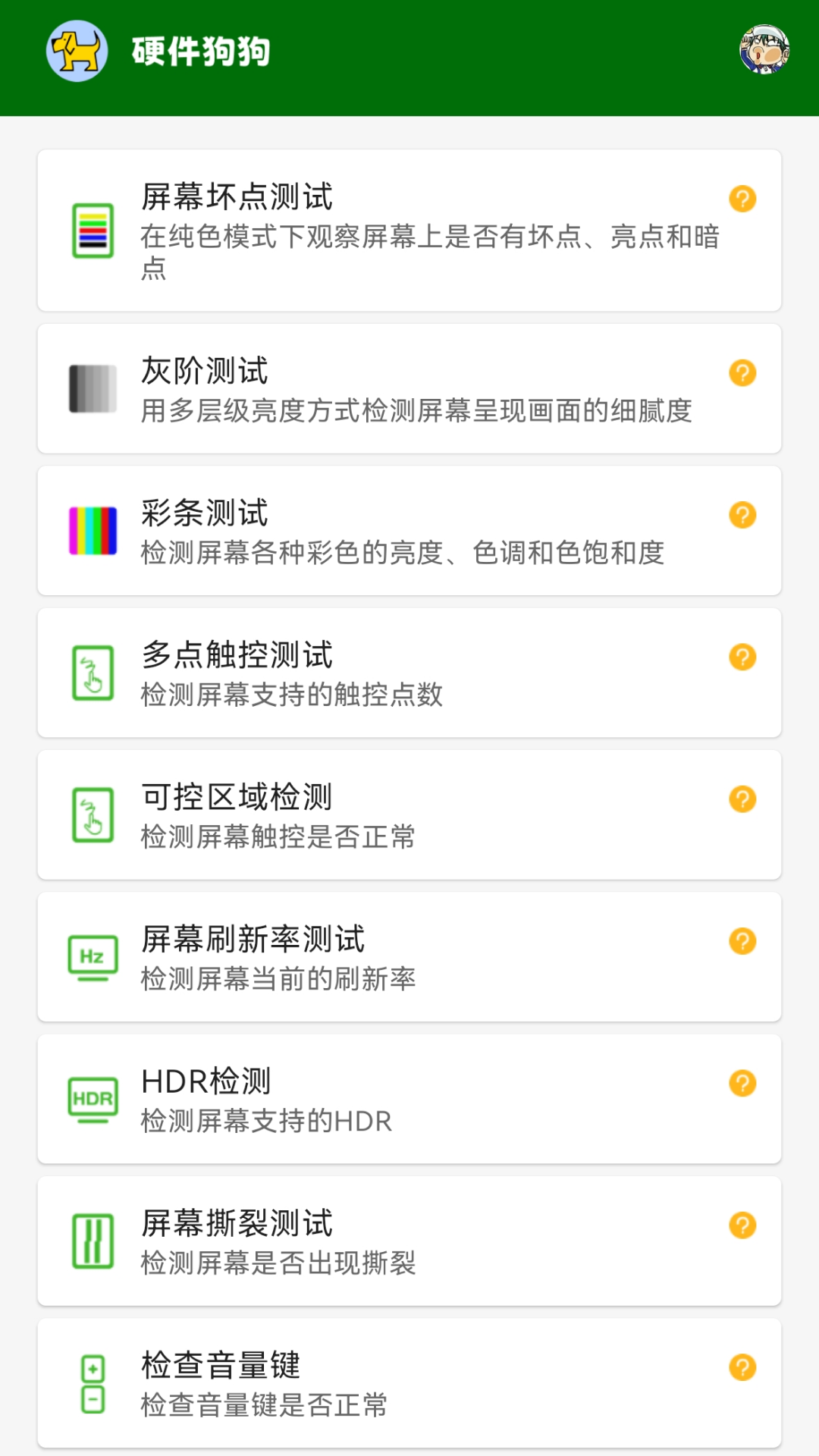819x1456 pixels.
Task: Open the user avatar in top corner
Action: (x=763, y=51)
